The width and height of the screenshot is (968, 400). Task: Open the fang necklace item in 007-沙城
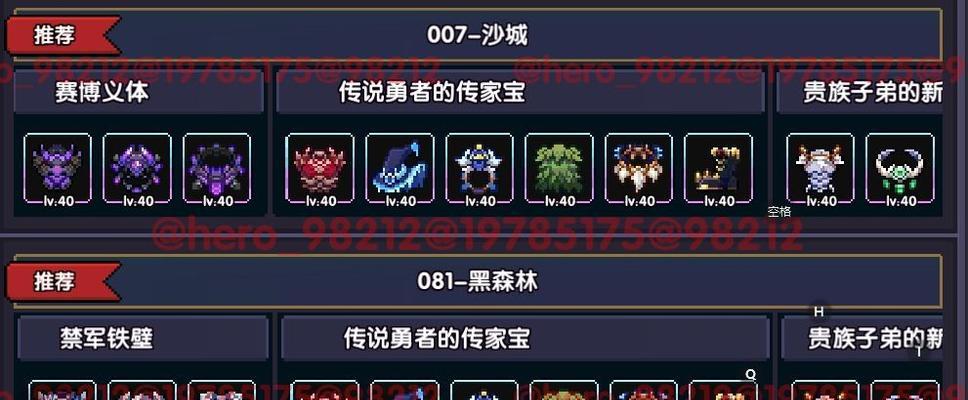click(639, 168)
